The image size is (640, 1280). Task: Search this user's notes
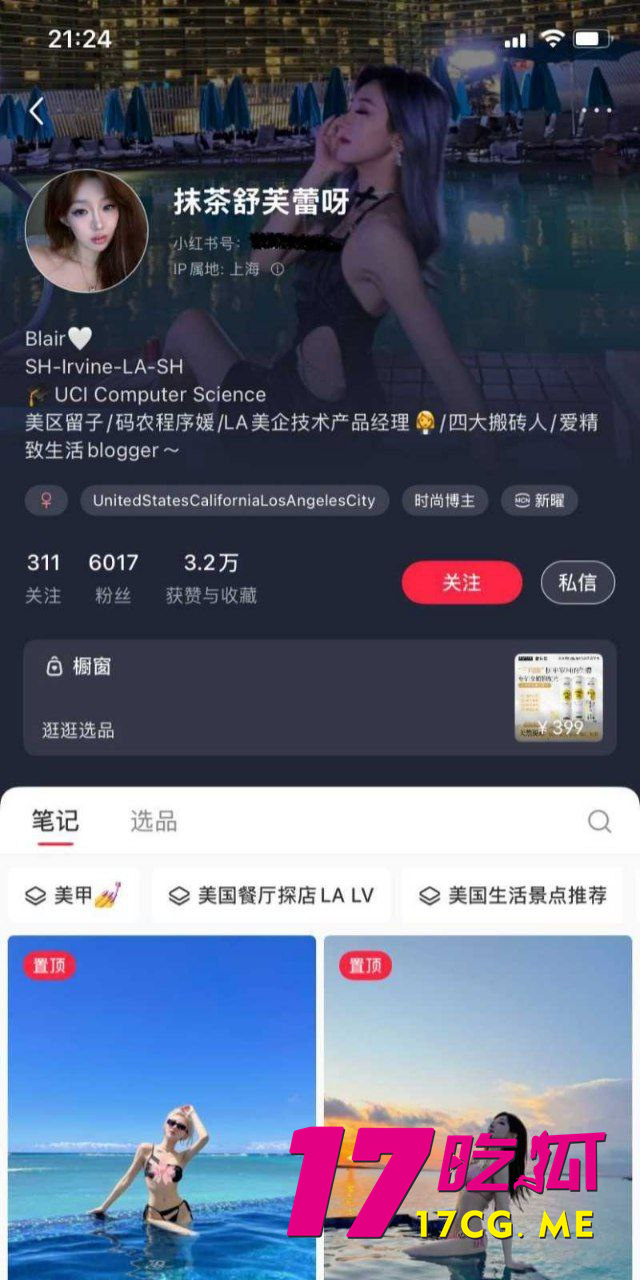(599, 822)
